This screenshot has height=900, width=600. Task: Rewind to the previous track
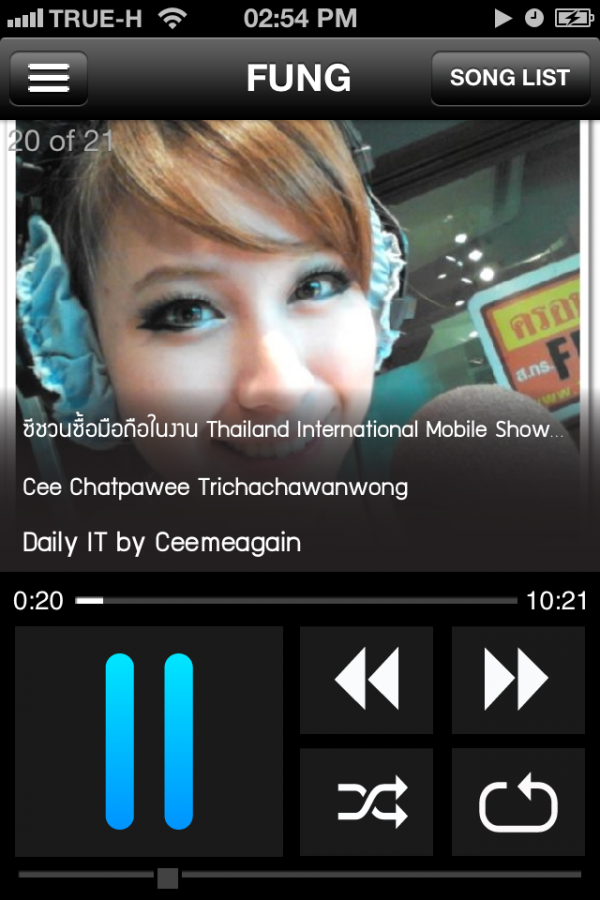click(366, 679)
